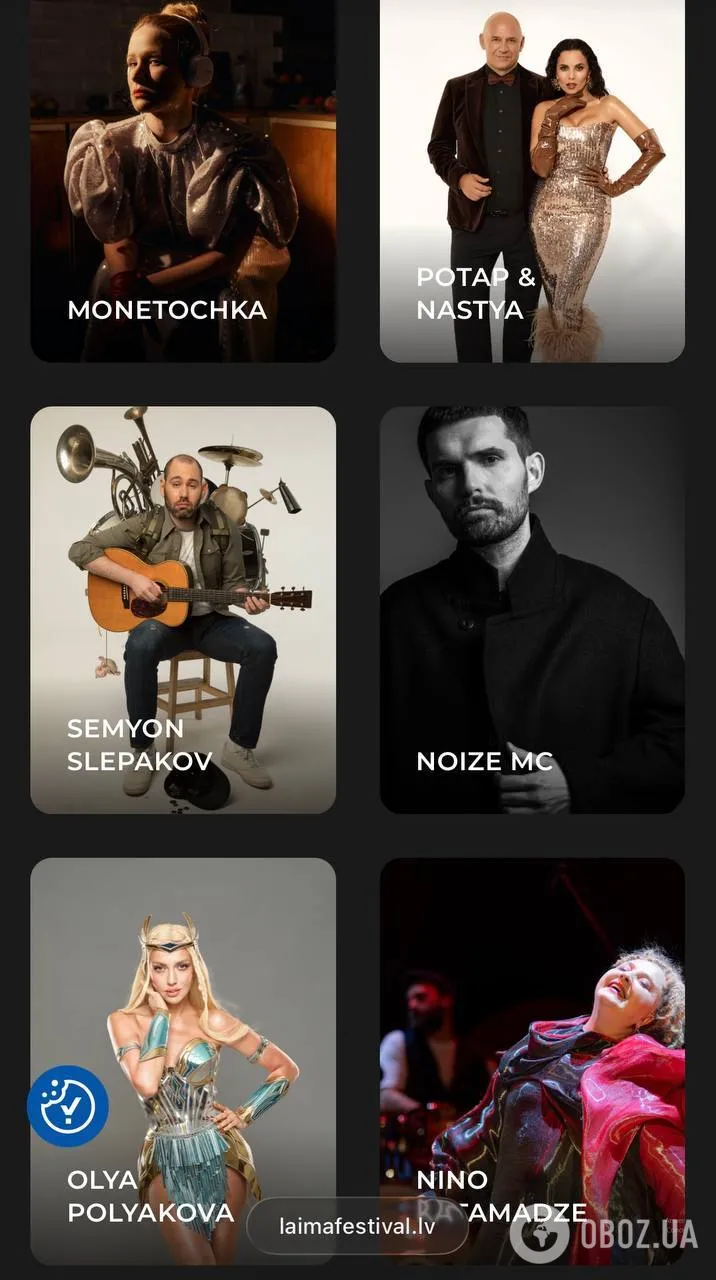716x1280 pixels.
Task: Open Olya Polyakova's artist card
Action: (x=183, y=1062)
